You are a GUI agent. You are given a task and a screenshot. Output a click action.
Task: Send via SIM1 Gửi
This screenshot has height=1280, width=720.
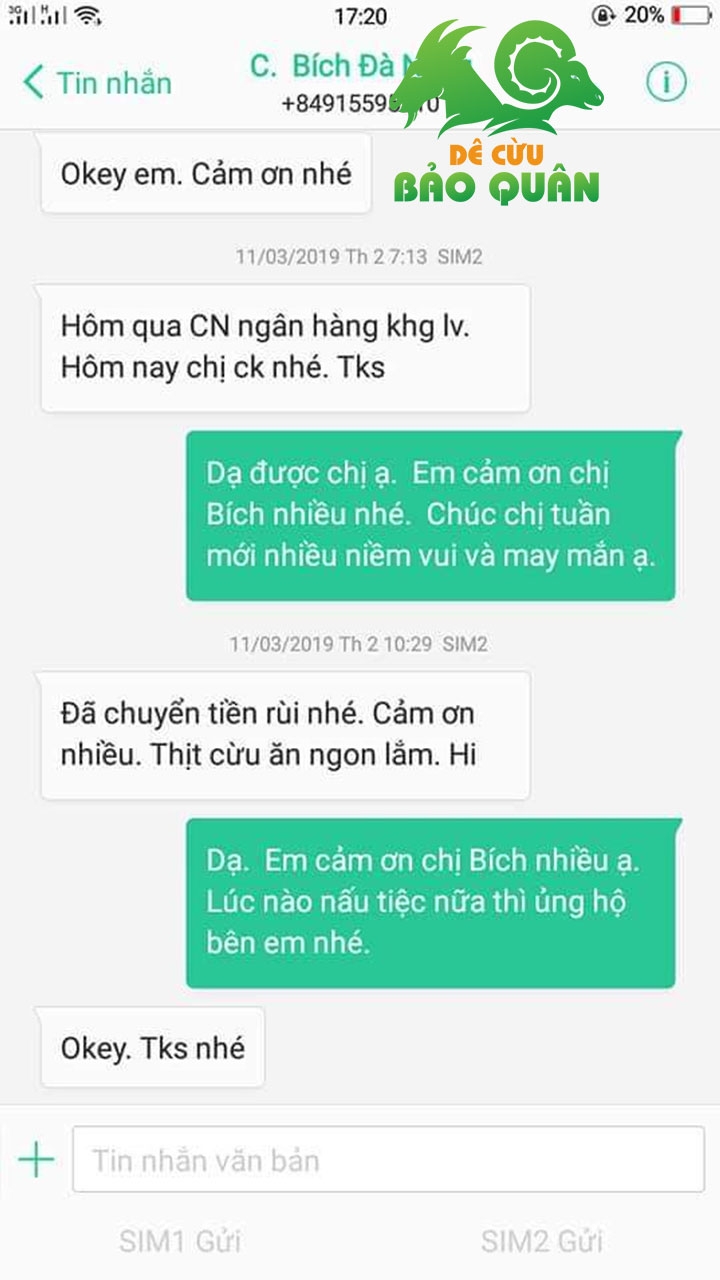click(180, 1242)
